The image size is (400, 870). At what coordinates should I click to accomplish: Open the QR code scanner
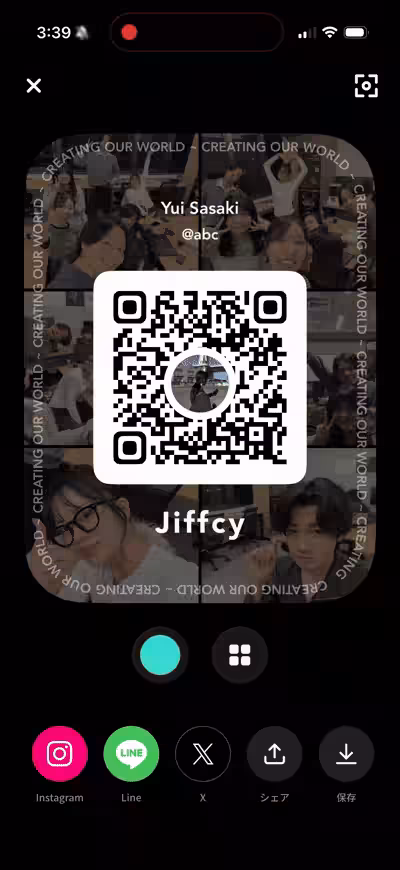pos(366,85)
